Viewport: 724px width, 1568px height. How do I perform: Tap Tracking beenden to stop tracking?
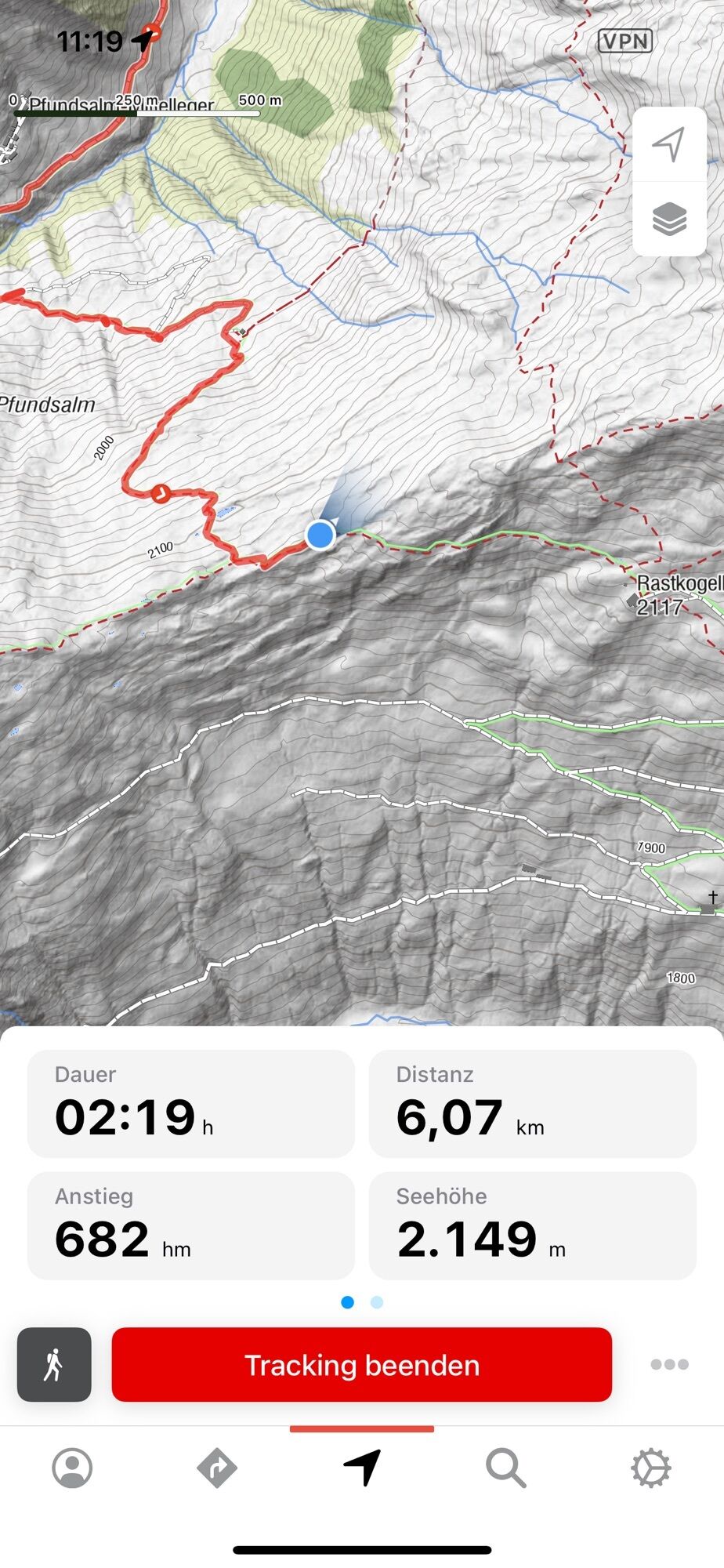pos(361,1365)
